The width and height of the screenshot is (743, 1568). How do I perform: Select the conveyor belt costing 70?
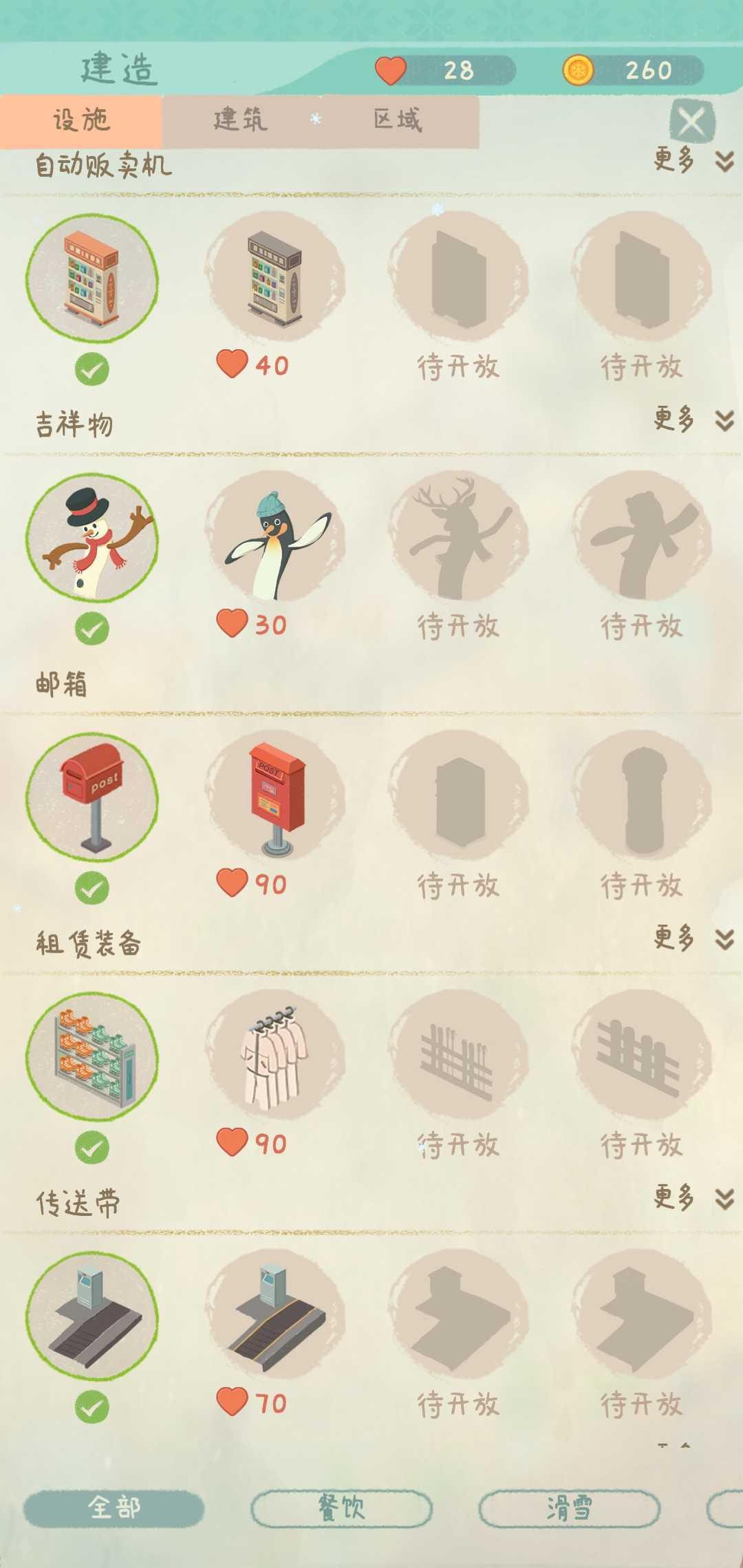click(x=274, y=1316)
